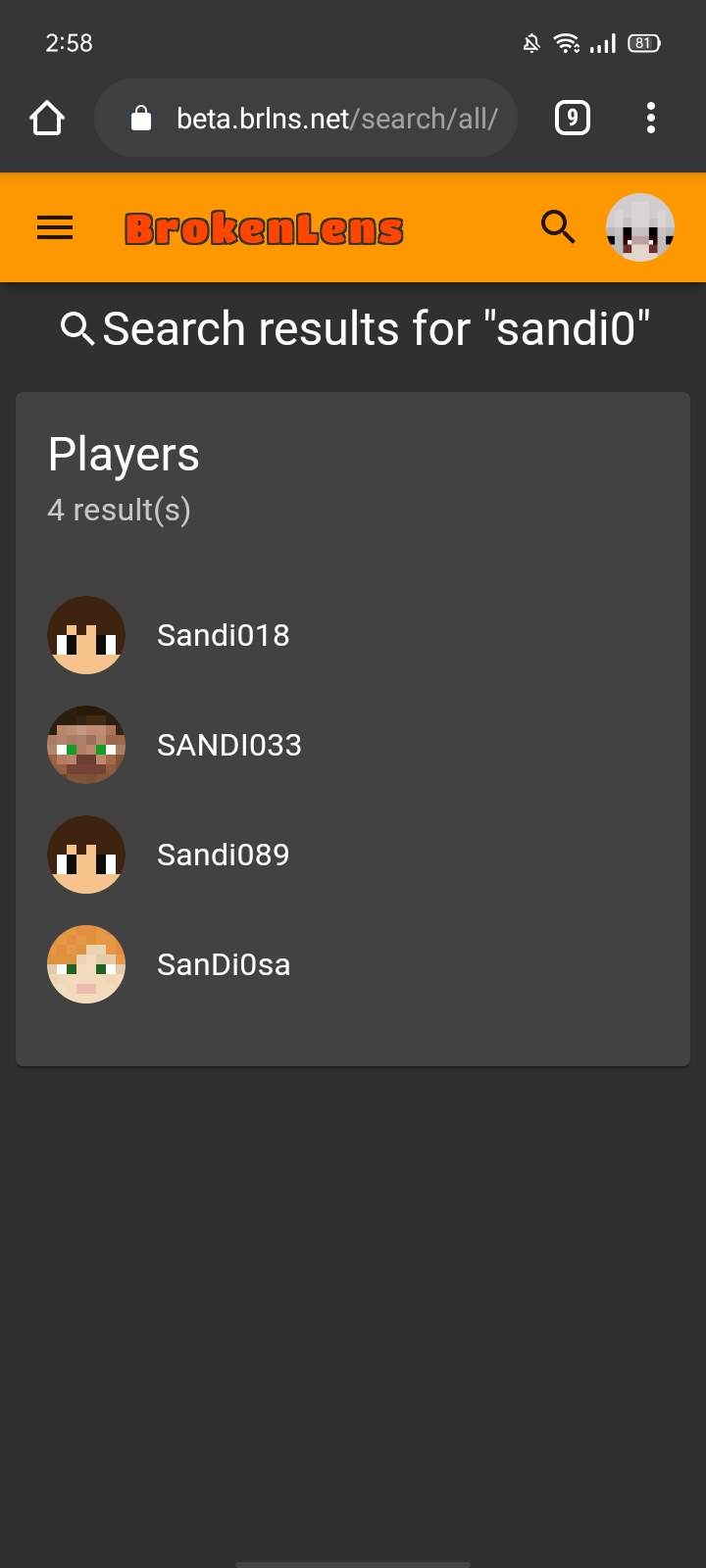
Task: Open the hamburger drawer menu
Action: [x=55, y=227]
